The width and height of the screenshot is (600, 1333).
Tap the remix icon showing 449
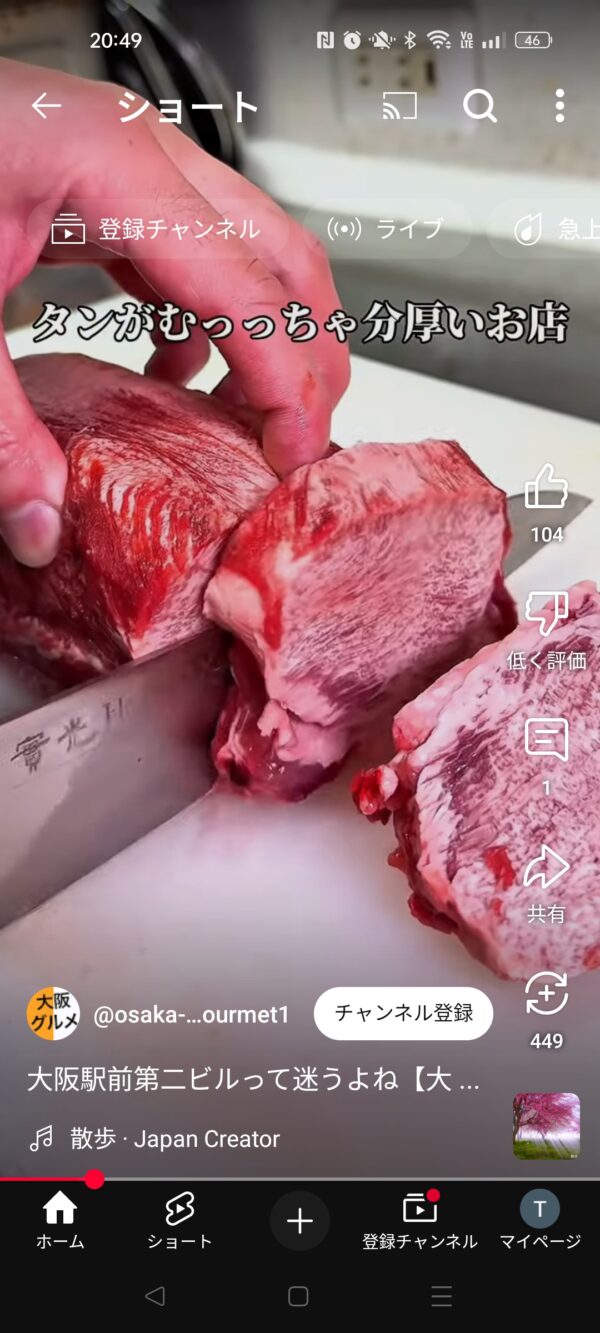(546, 995)
